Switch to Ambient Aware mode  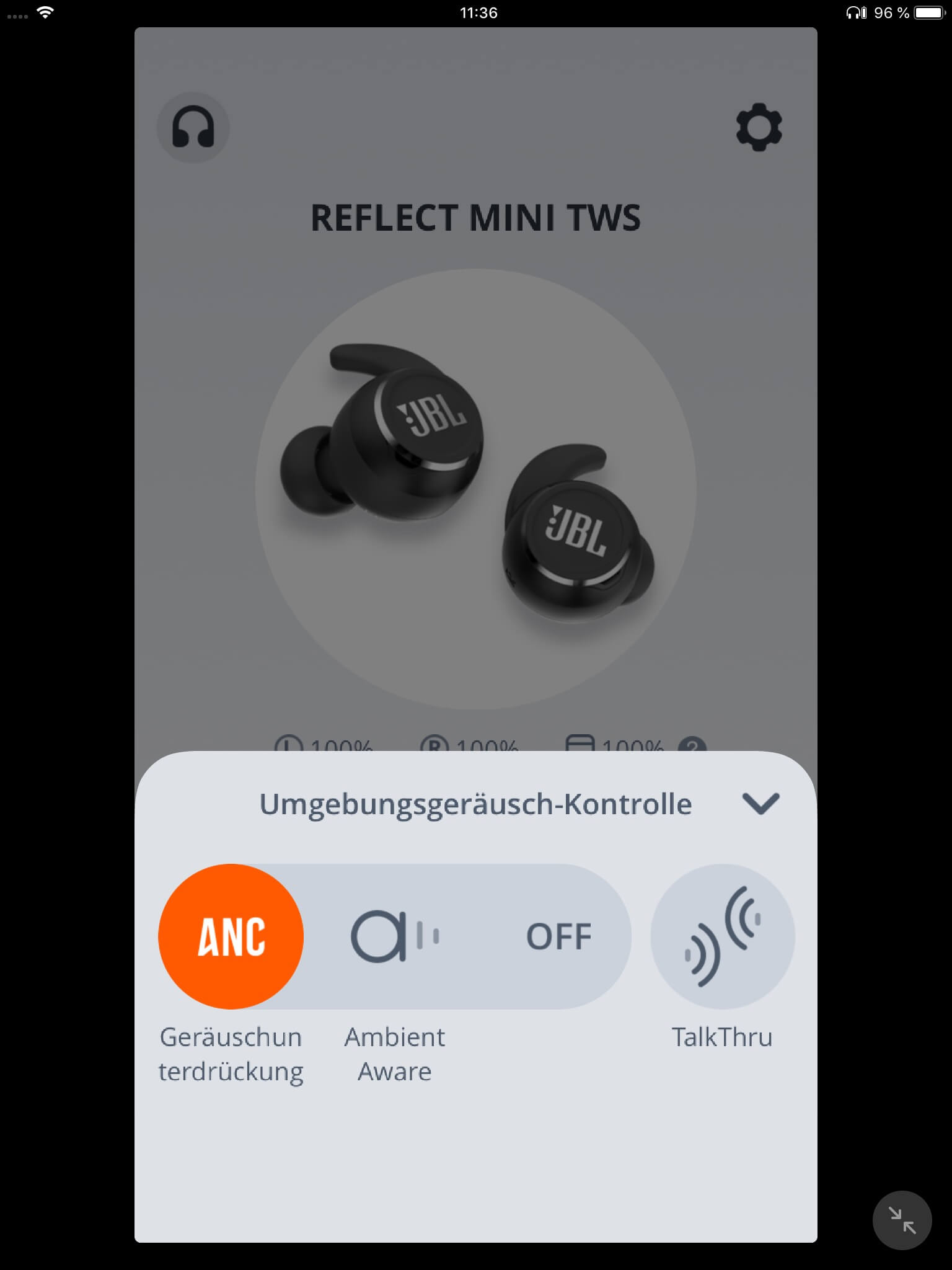point(395,936)
